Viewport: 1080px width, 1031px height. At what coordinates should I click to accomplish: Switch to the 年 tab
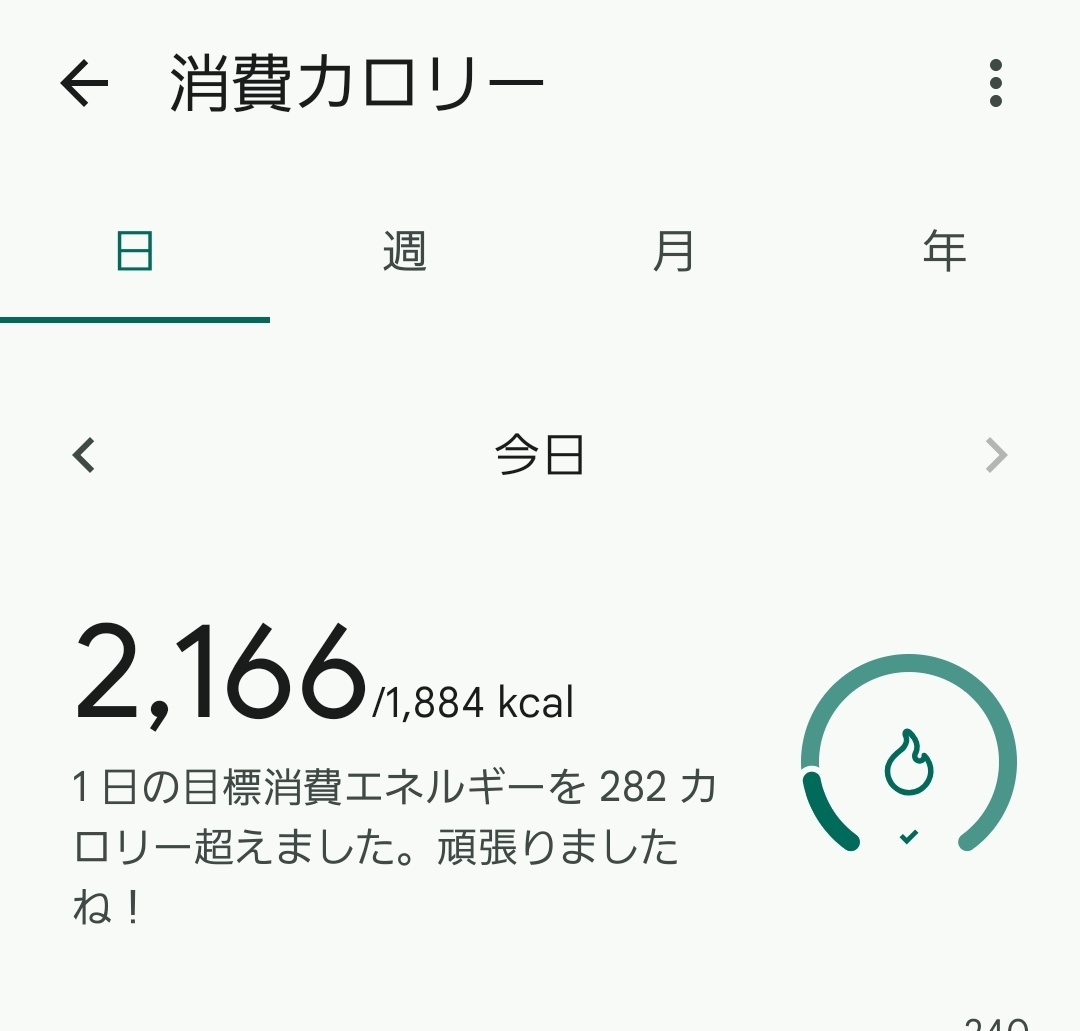(x=944, y=251)
